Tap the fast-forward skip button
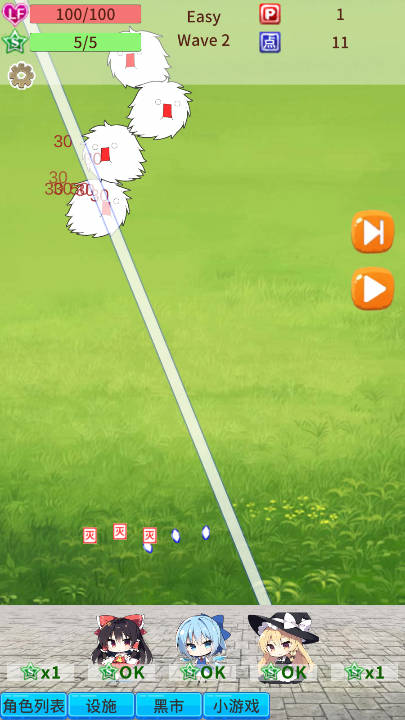This screenshot has height=720, width=405. [373, 231]
